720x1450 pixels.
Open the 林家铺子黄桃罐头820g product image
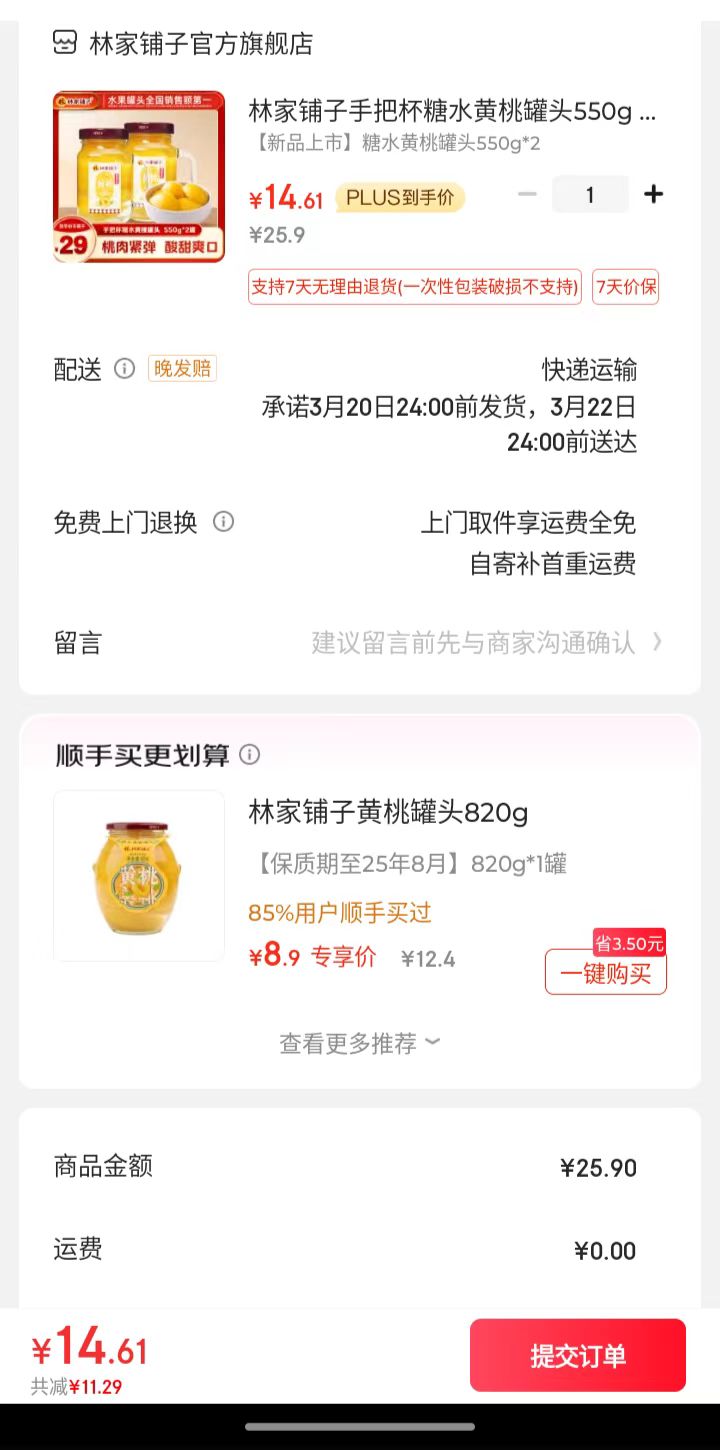pyautogui.click(x=139, y=876)
